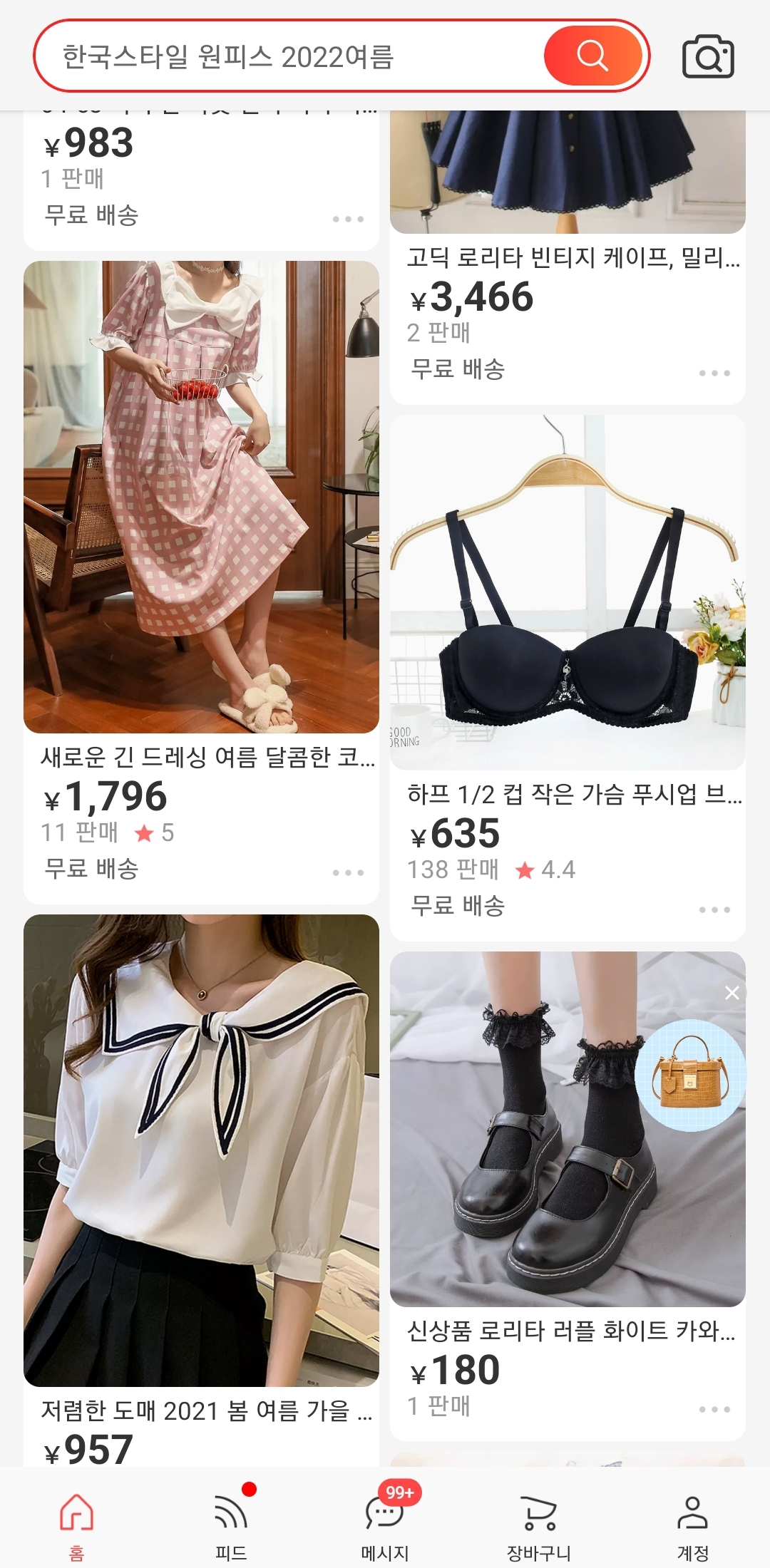Dismiss the floating handbag promo
The image size is (770, 1568).
732,993
